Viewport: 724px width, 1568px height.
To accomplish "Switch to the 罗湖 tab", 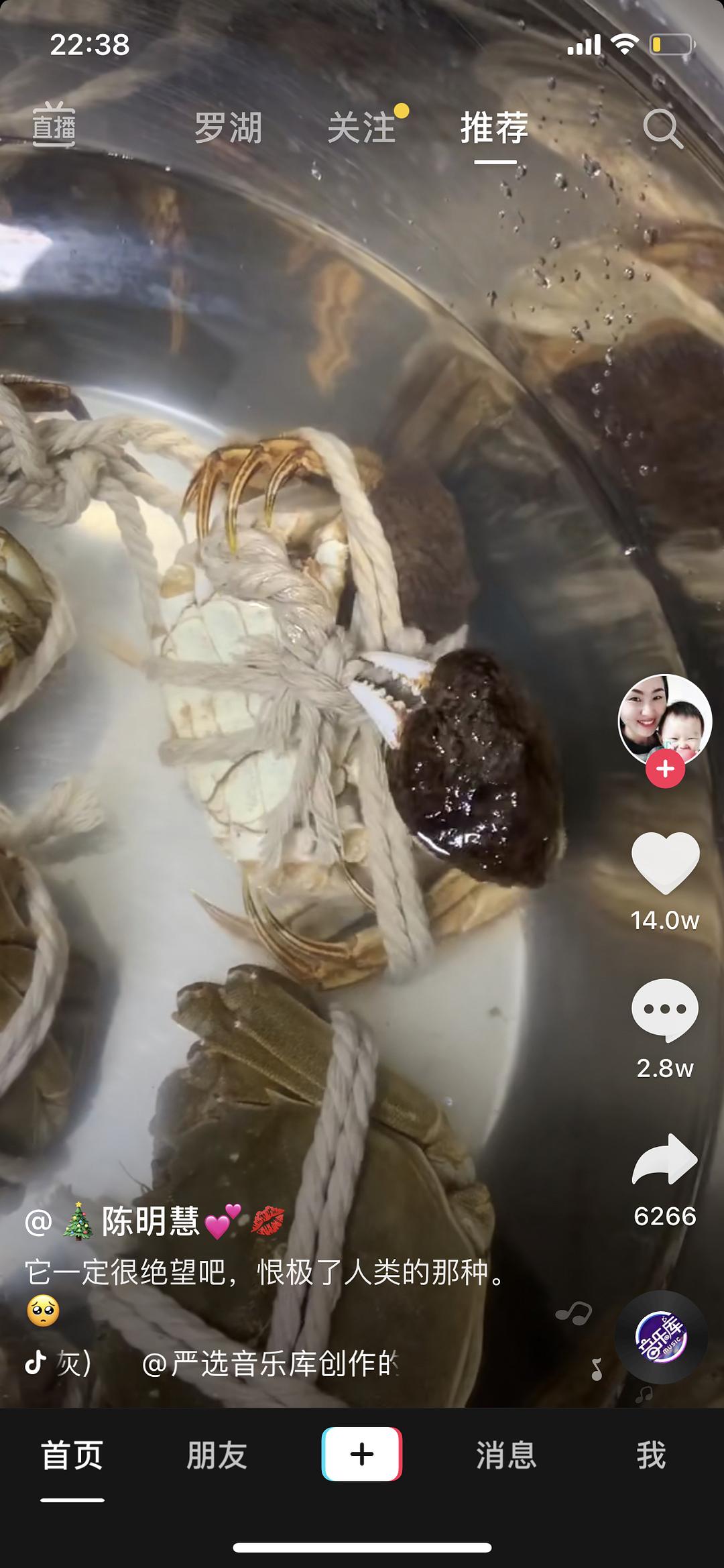I will 228,127.
